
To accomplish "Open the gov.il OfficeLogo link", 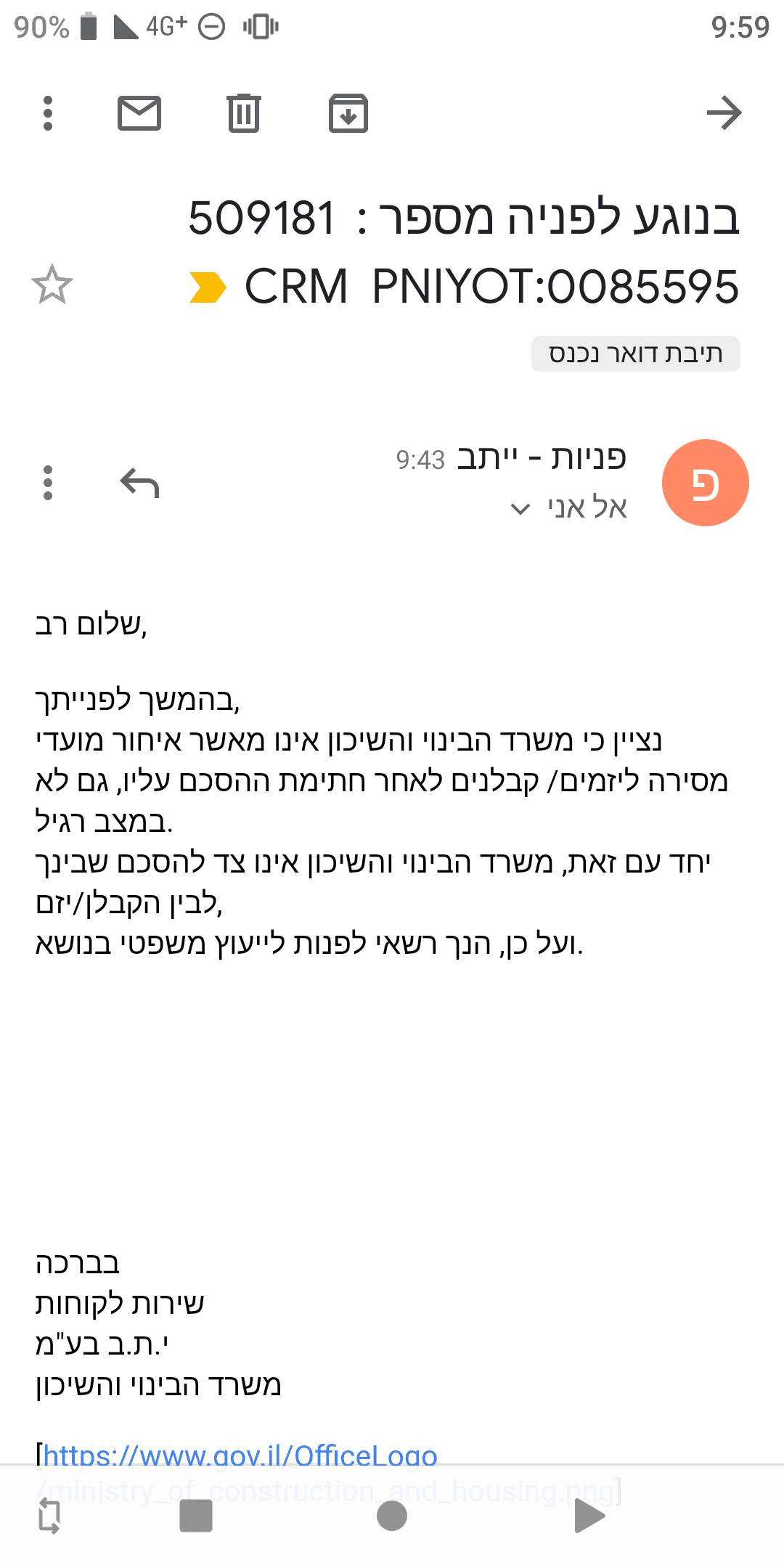I will tap(240, 1455).
